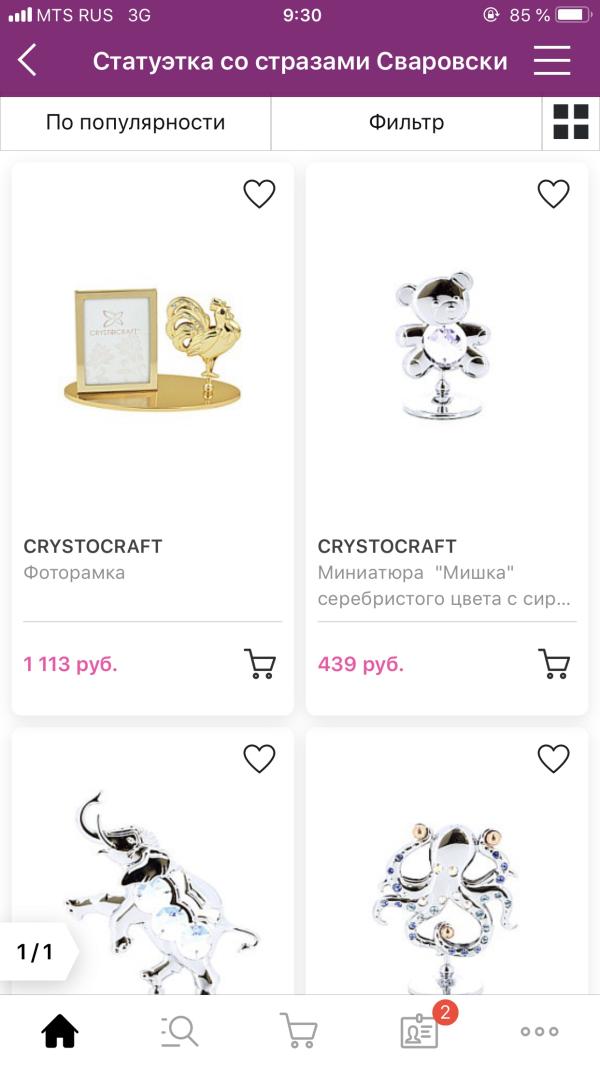Open the profile tab with badge 2

pyautogui.click(x=420, y=1031)
